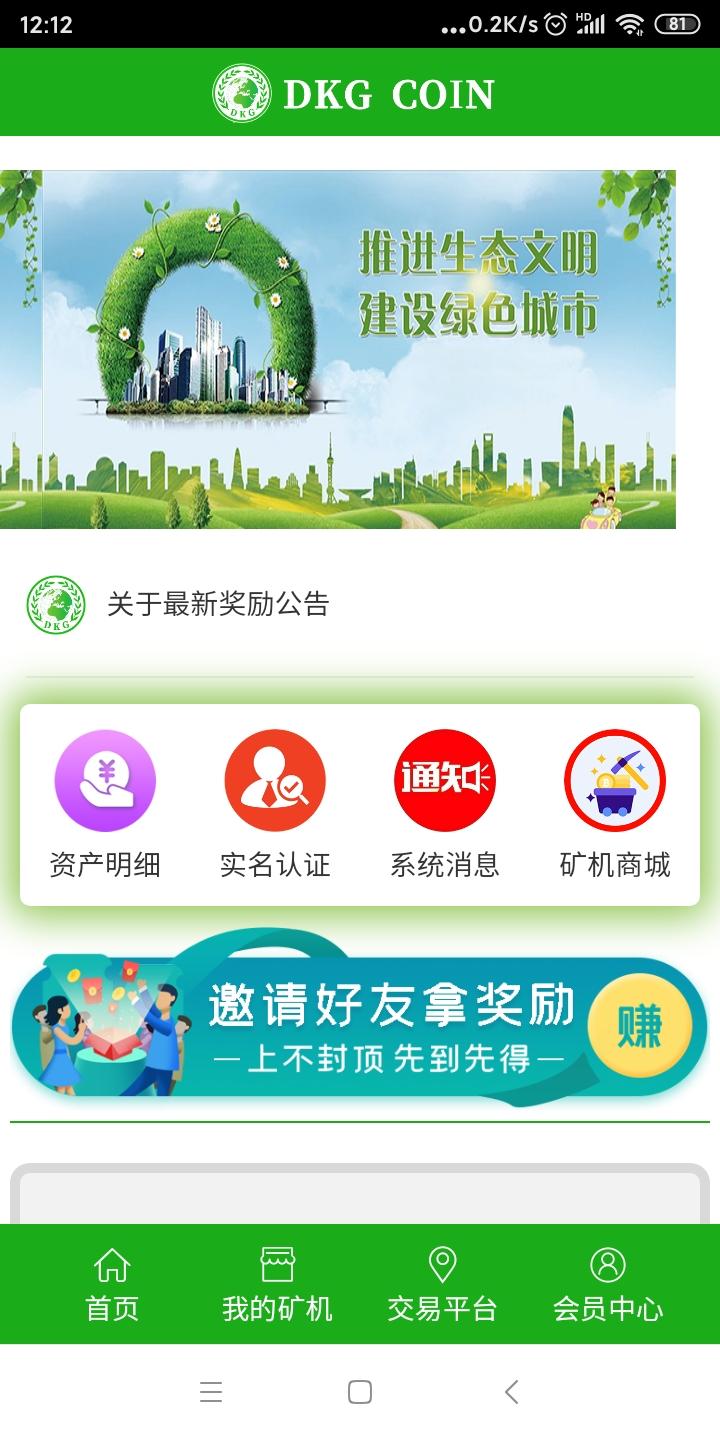Tap the Android recent apps button

click(x=210, y=1390)
